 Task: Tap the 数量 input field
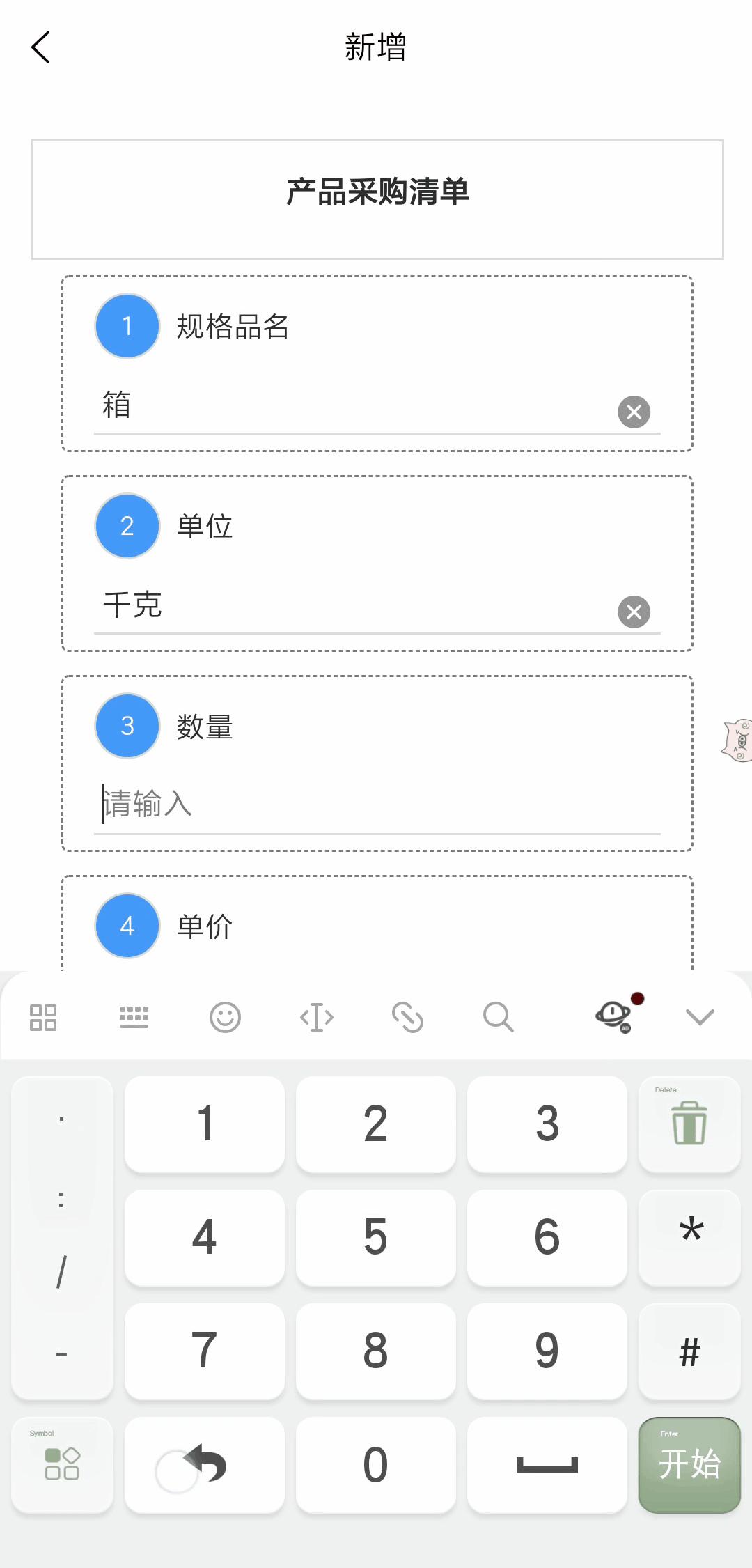coord(376,805)
